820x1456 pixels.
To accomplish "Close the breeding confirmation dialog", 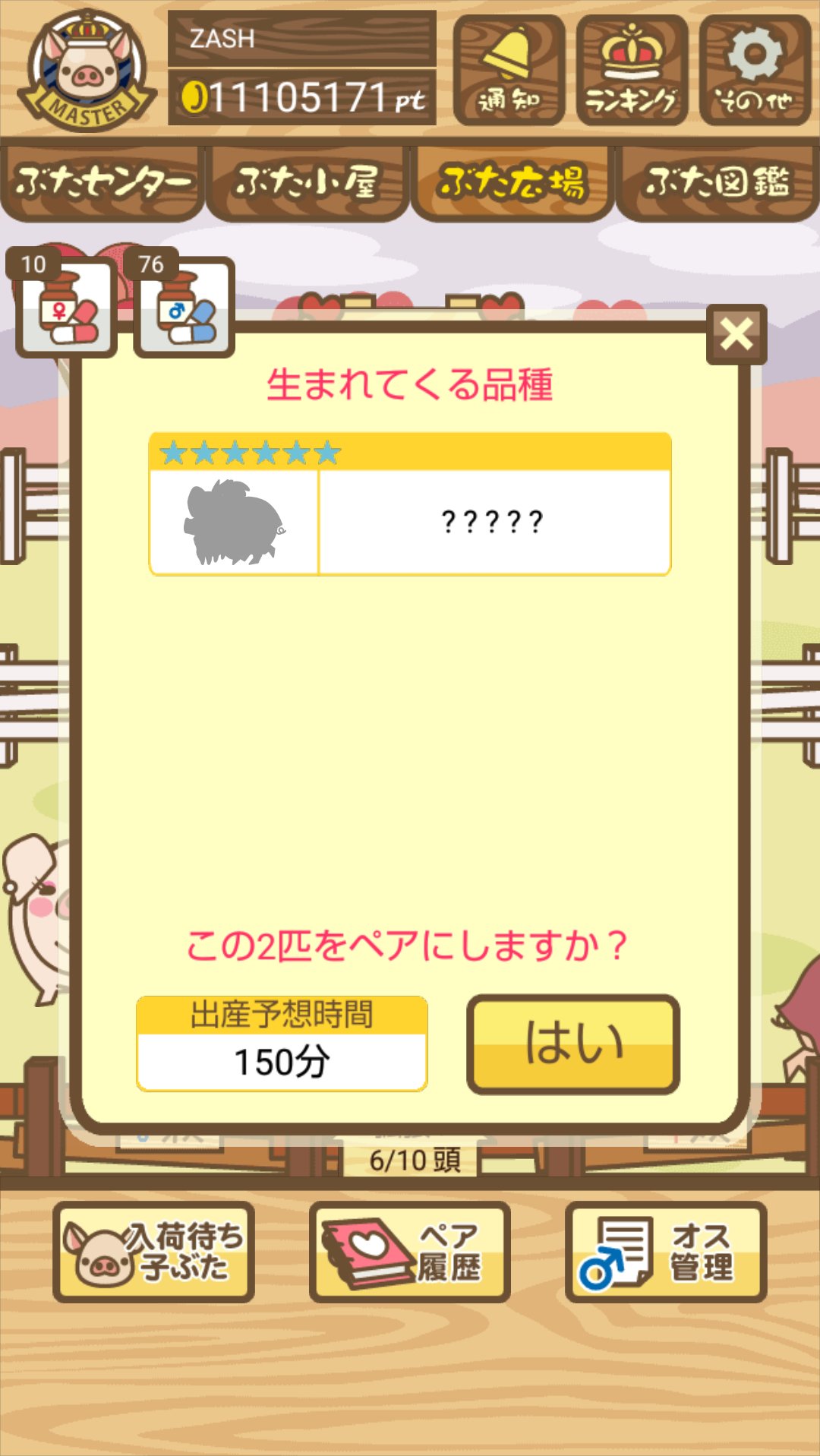I will [736, 334].
